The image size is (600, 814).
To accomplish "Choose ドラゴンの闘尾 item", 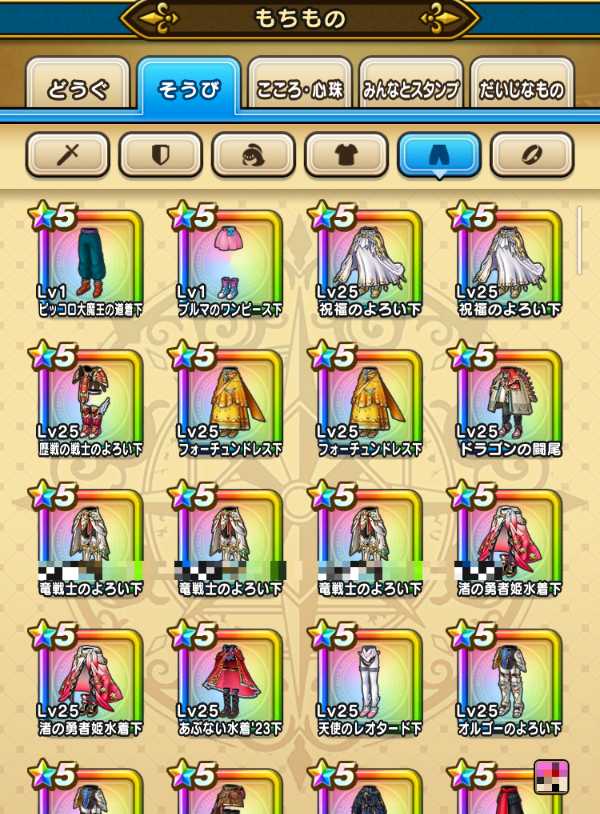I will [x=509, y=402].
